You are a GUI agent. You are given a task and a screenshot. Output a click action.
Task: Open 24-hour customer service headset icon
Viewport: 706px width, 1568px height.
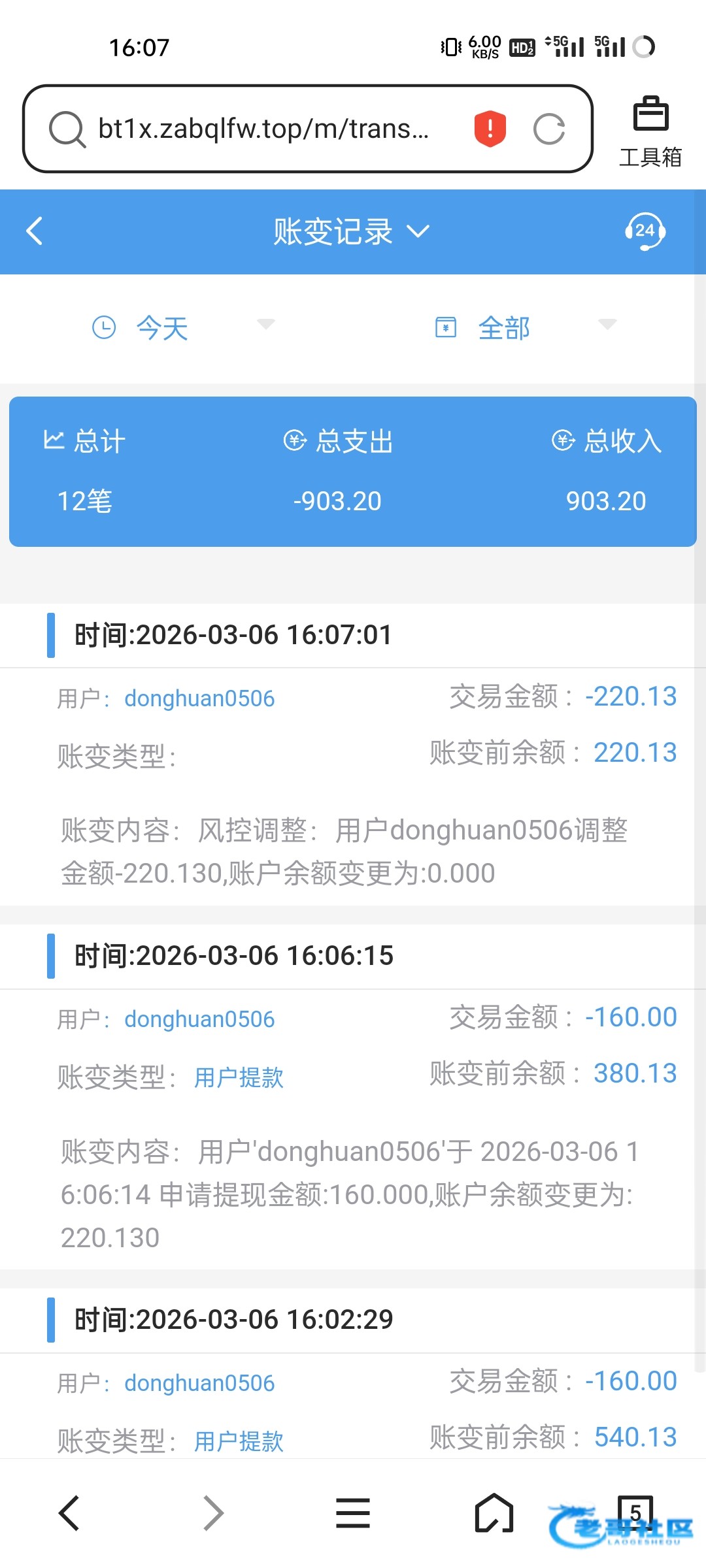click(645, 231)
